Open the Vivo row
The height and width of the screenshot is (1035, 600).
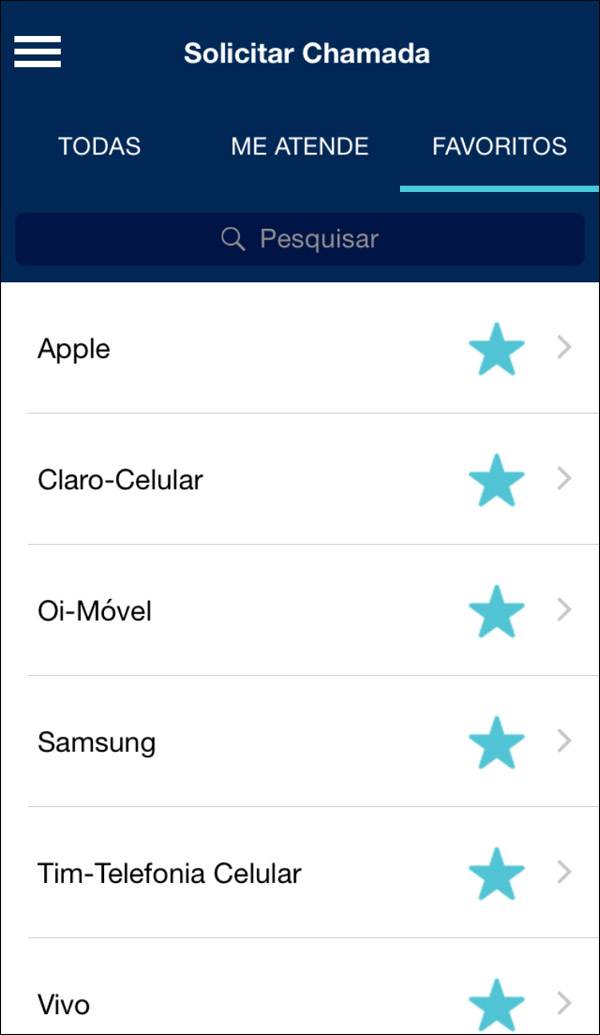point(300,987)
